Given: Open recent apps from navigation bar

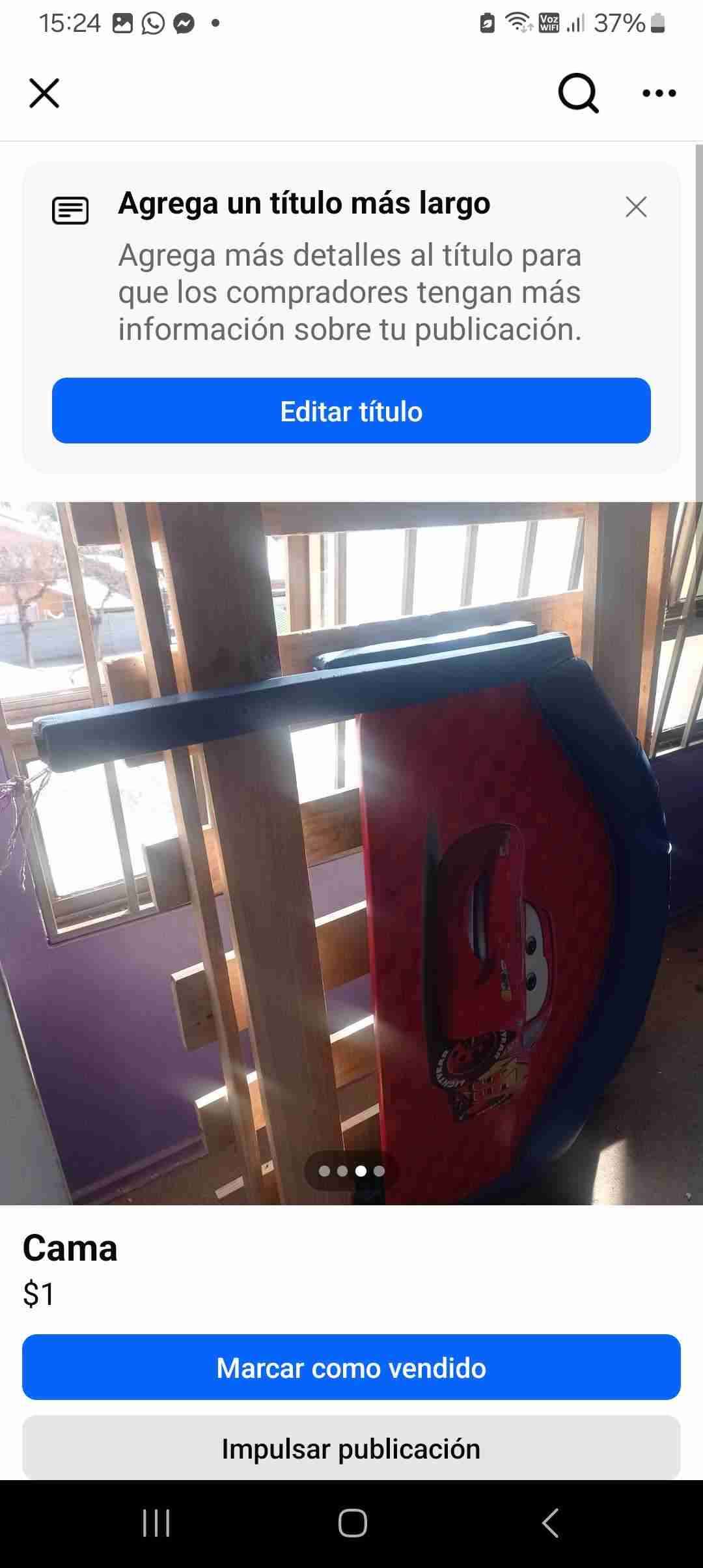Looking at the screenshot, I should tap(156, 1524).
